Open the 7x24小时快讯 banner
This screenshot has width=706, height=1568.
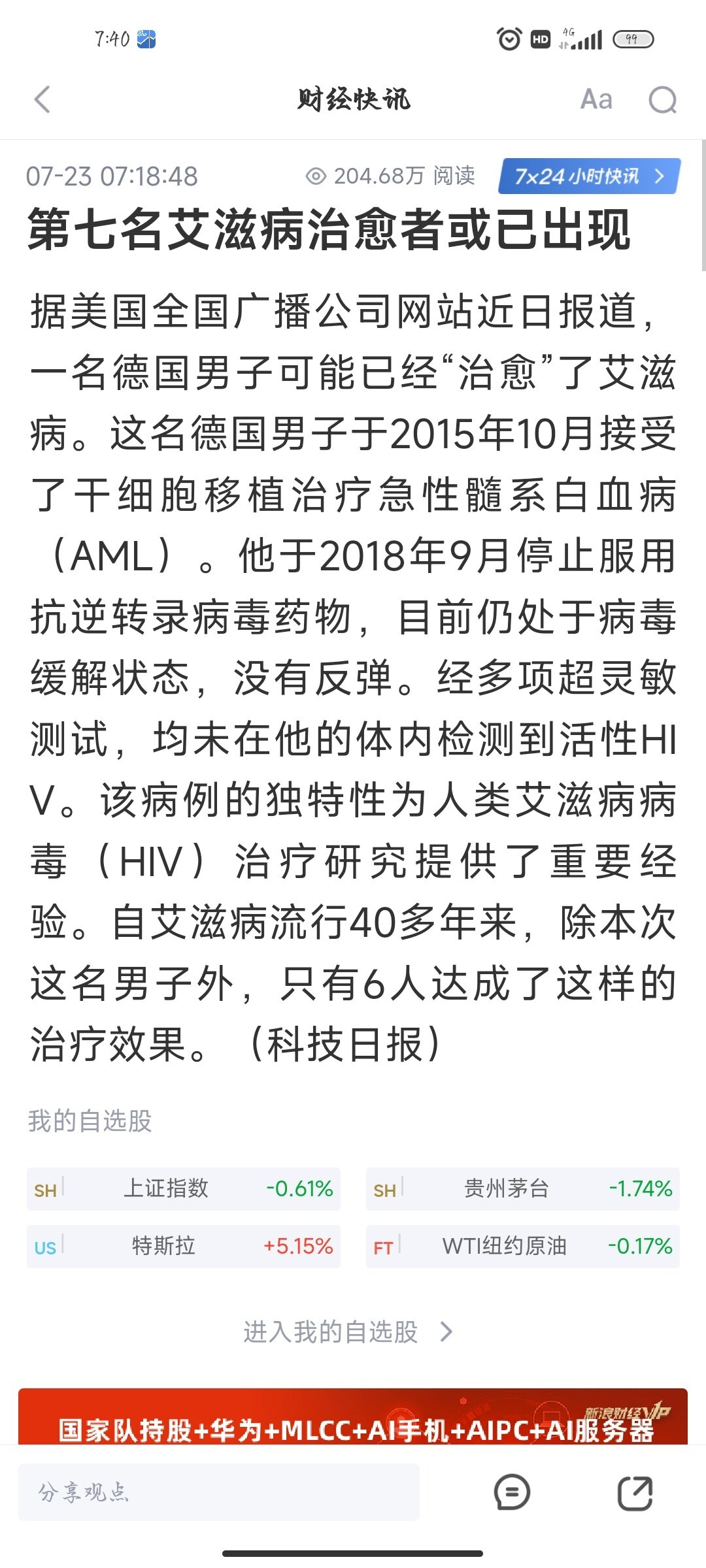coord(589,176)
